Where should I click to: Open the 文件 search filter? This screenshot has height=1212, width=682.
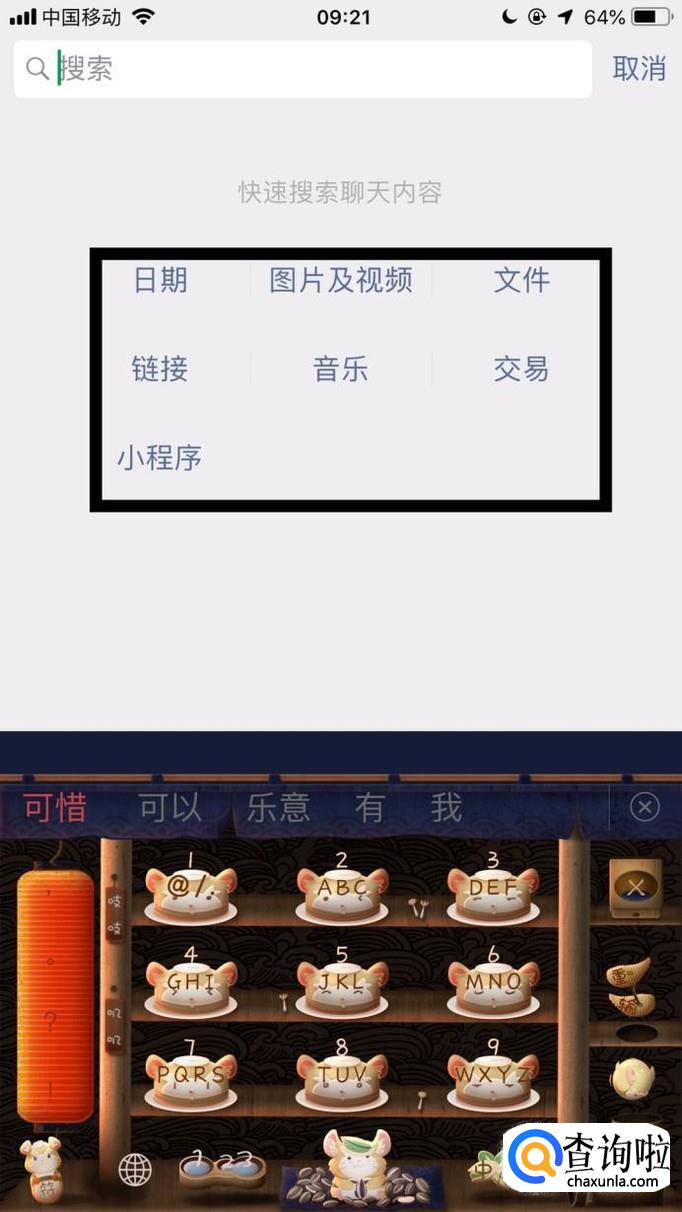tap(521, 280)
